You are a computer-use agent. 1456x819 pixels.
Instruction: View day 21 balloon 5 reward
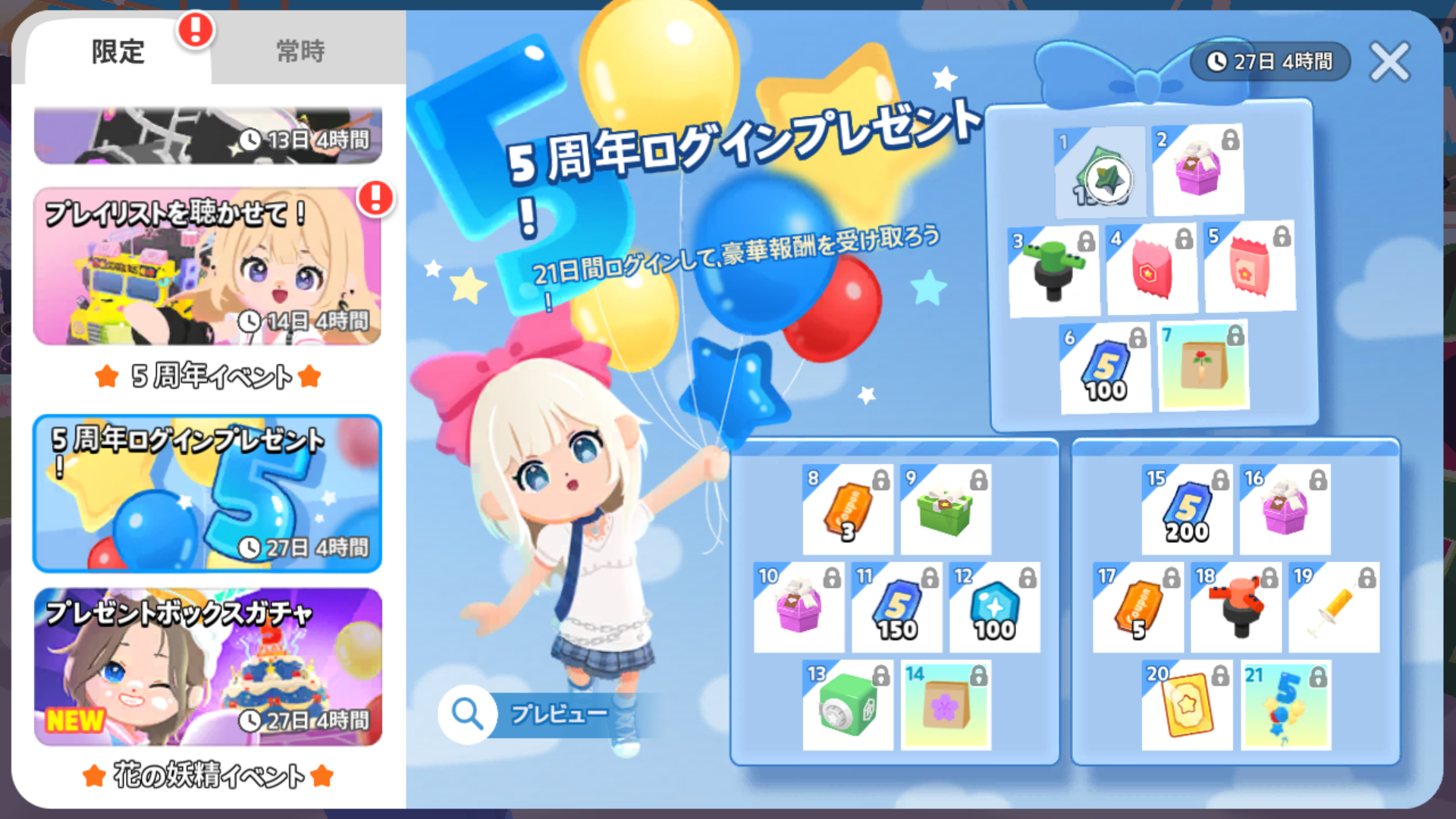1285,705
